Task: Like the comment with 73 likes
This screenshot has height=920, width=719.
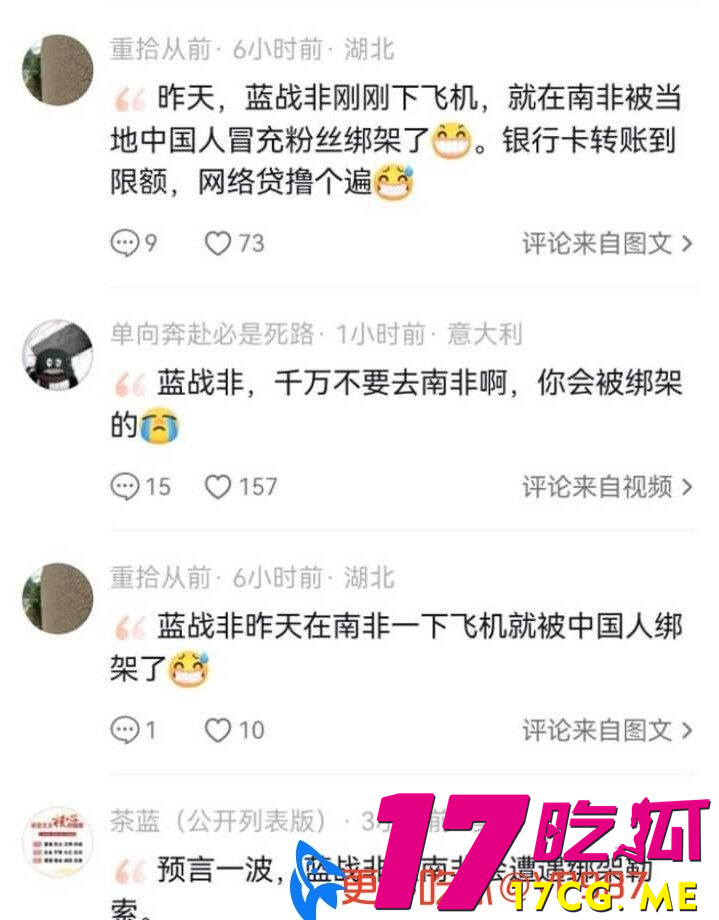Action: pos(218,243)
